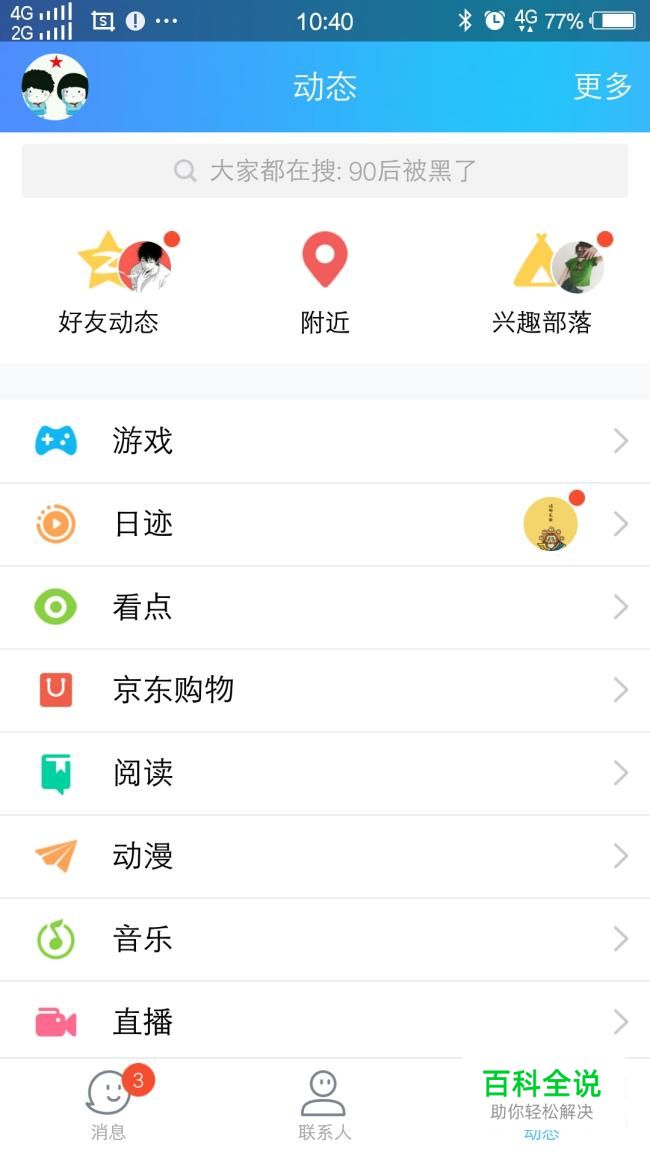The height and width of the screenshot is (1155, 650).
Task: Switch to the 联系人 tab
Action: point(324,1105)
